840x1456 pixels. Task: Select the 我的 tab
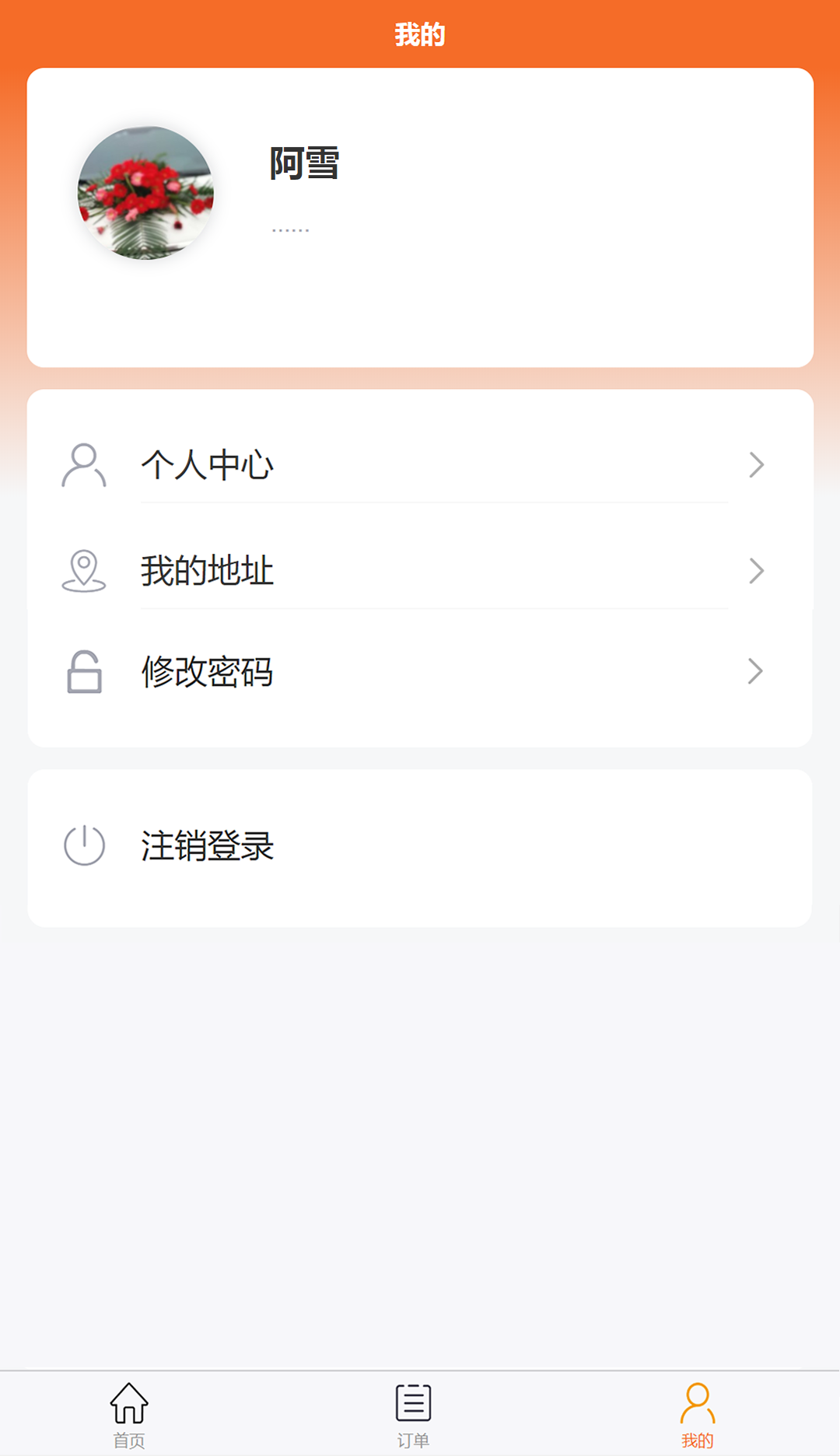(x=697, y=1415)
